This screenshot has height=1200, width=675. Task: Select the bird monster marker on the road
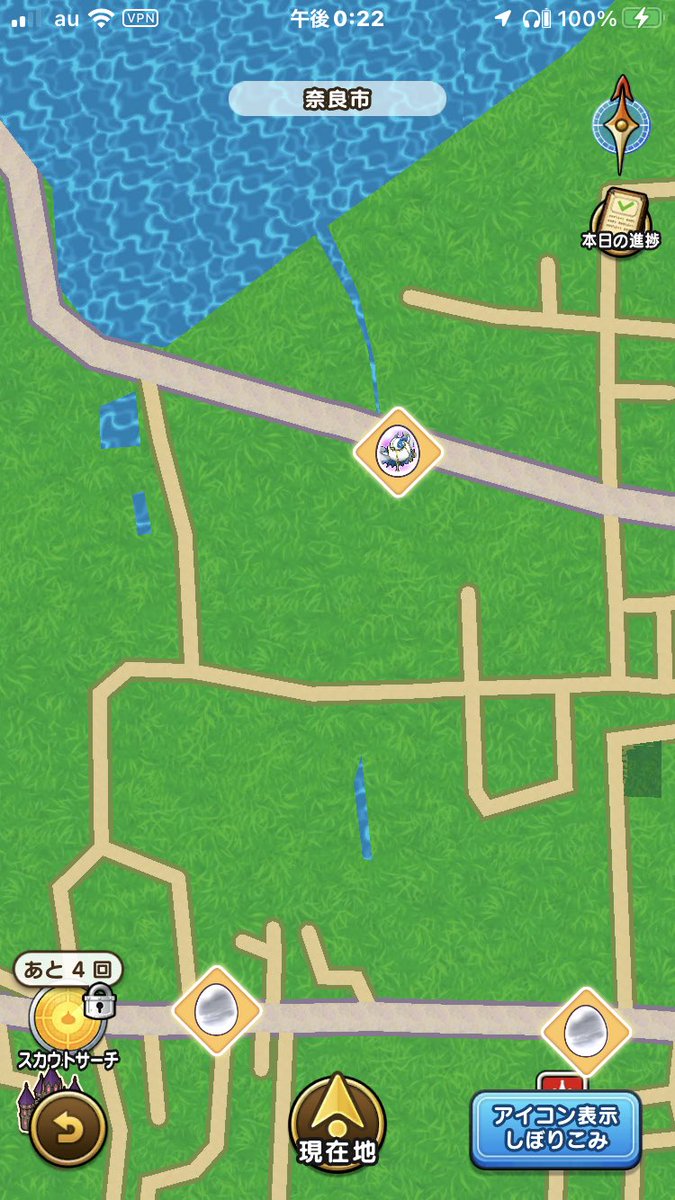coord(398,452)
